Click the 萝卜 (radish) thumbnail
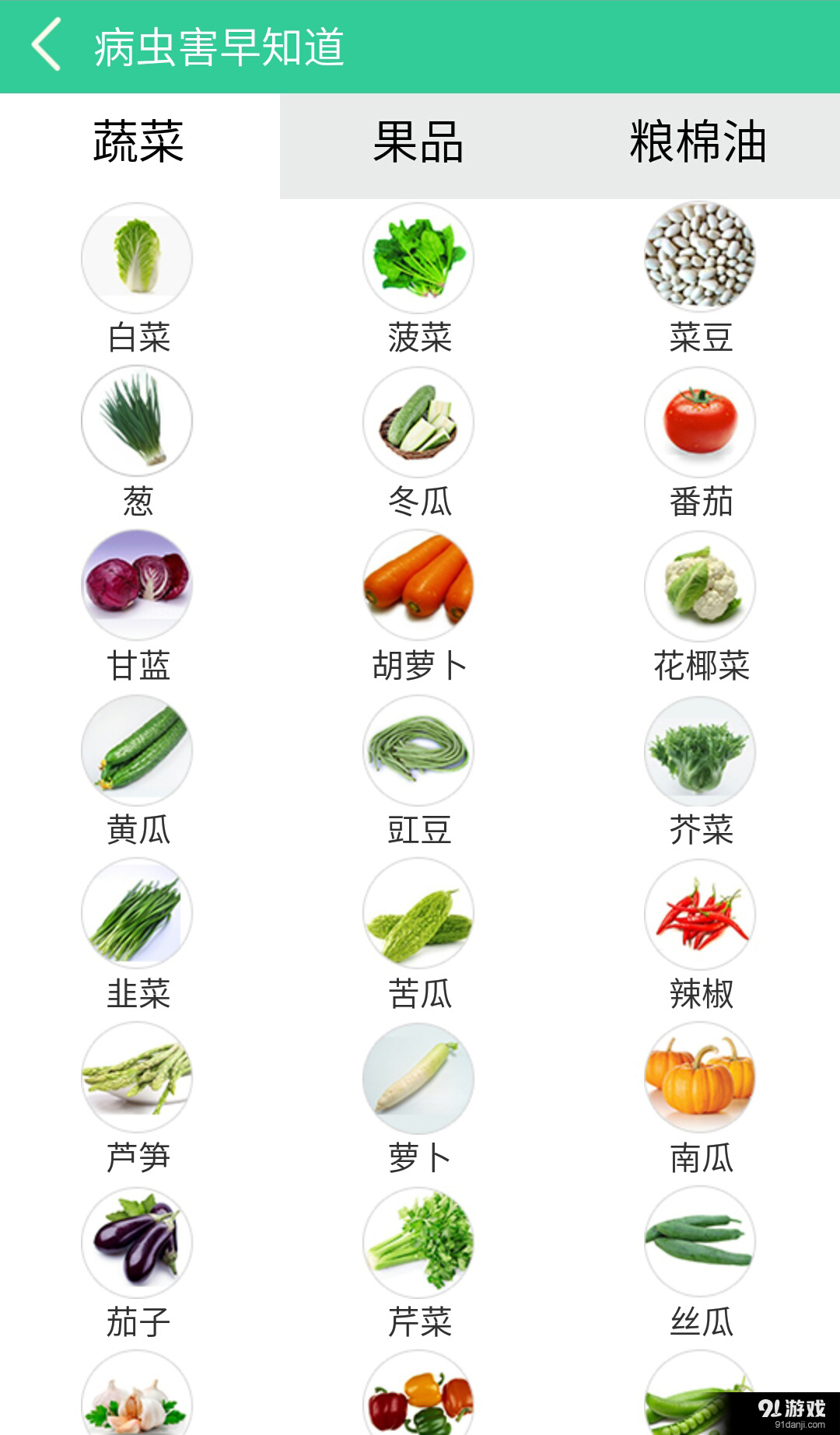This screenshot has width=840, height=1435. pos(418,1080)
